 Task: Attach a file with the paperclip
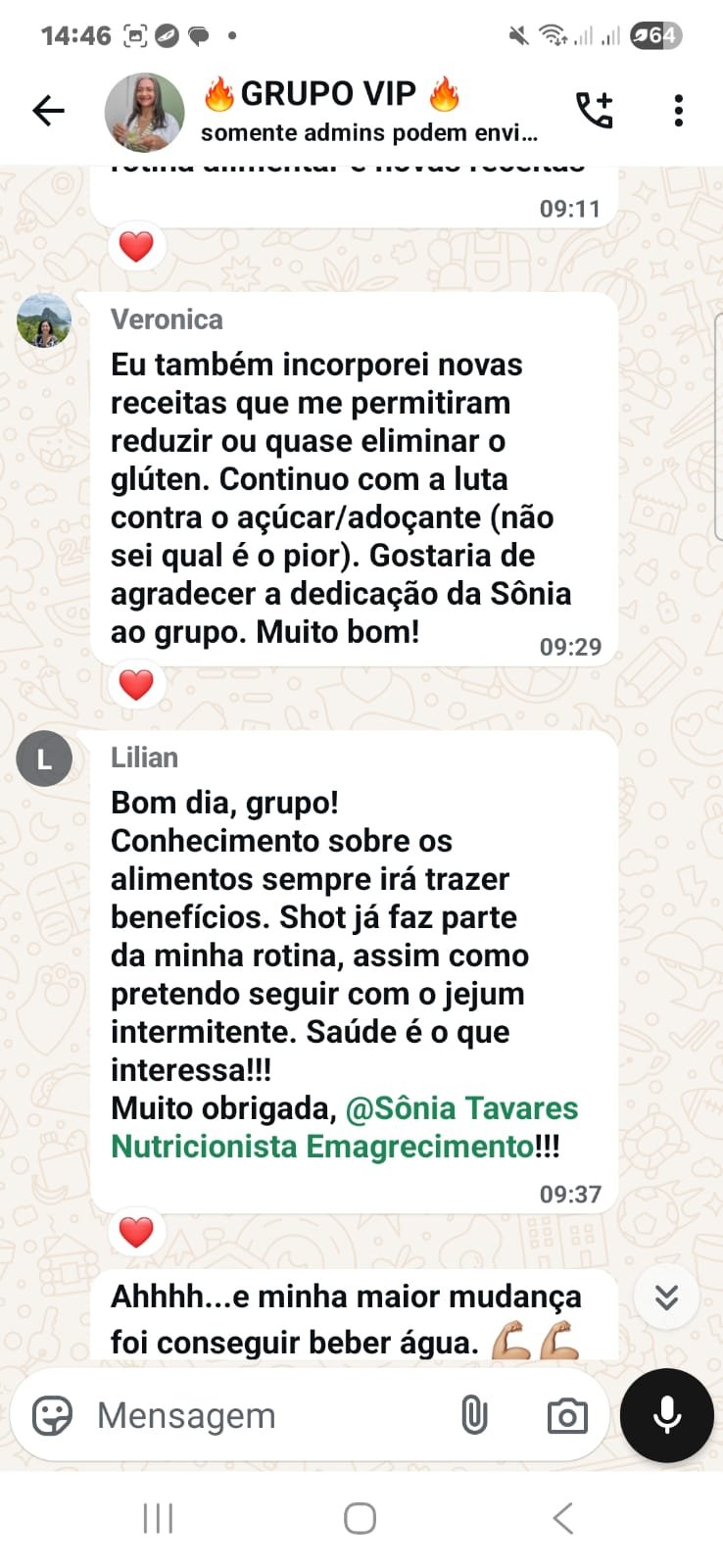click(474, 1416)
